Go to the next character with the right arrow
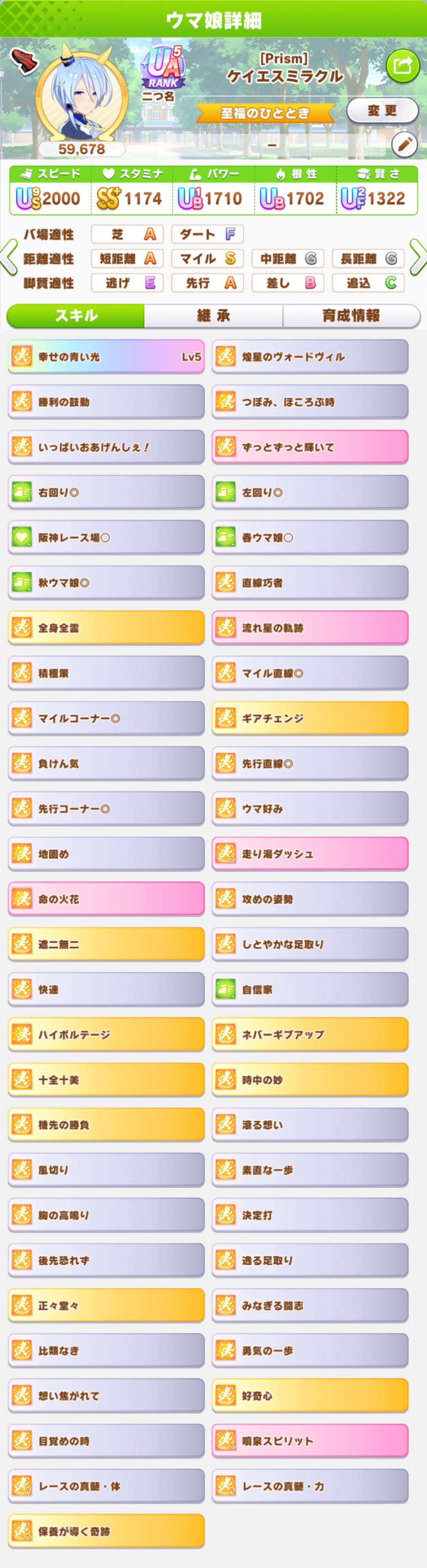Image resolution: width=427 pixels, height=1568 pixels. point(418,257)
